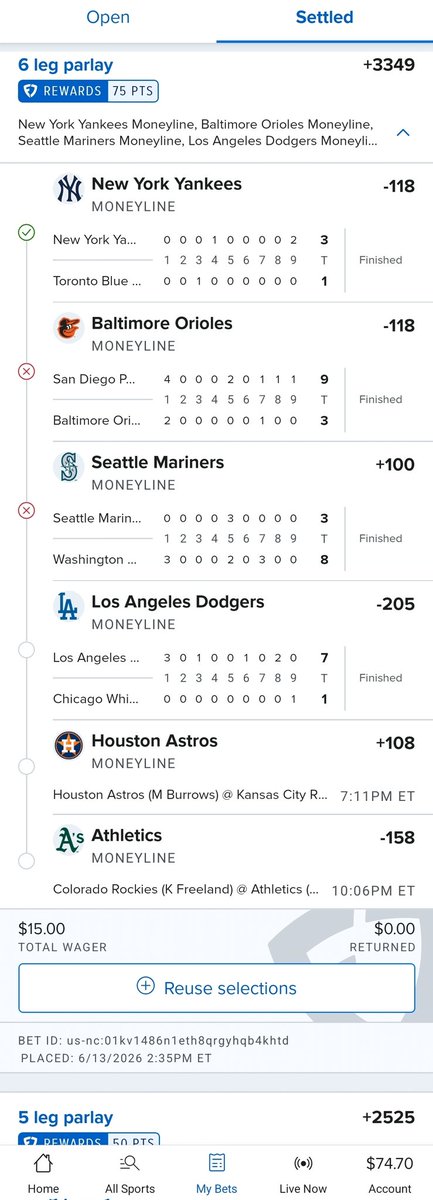Viewport: 433px width, 1200px height.
Task: Tap the Reuse selections button
Action: pos(216,988)
